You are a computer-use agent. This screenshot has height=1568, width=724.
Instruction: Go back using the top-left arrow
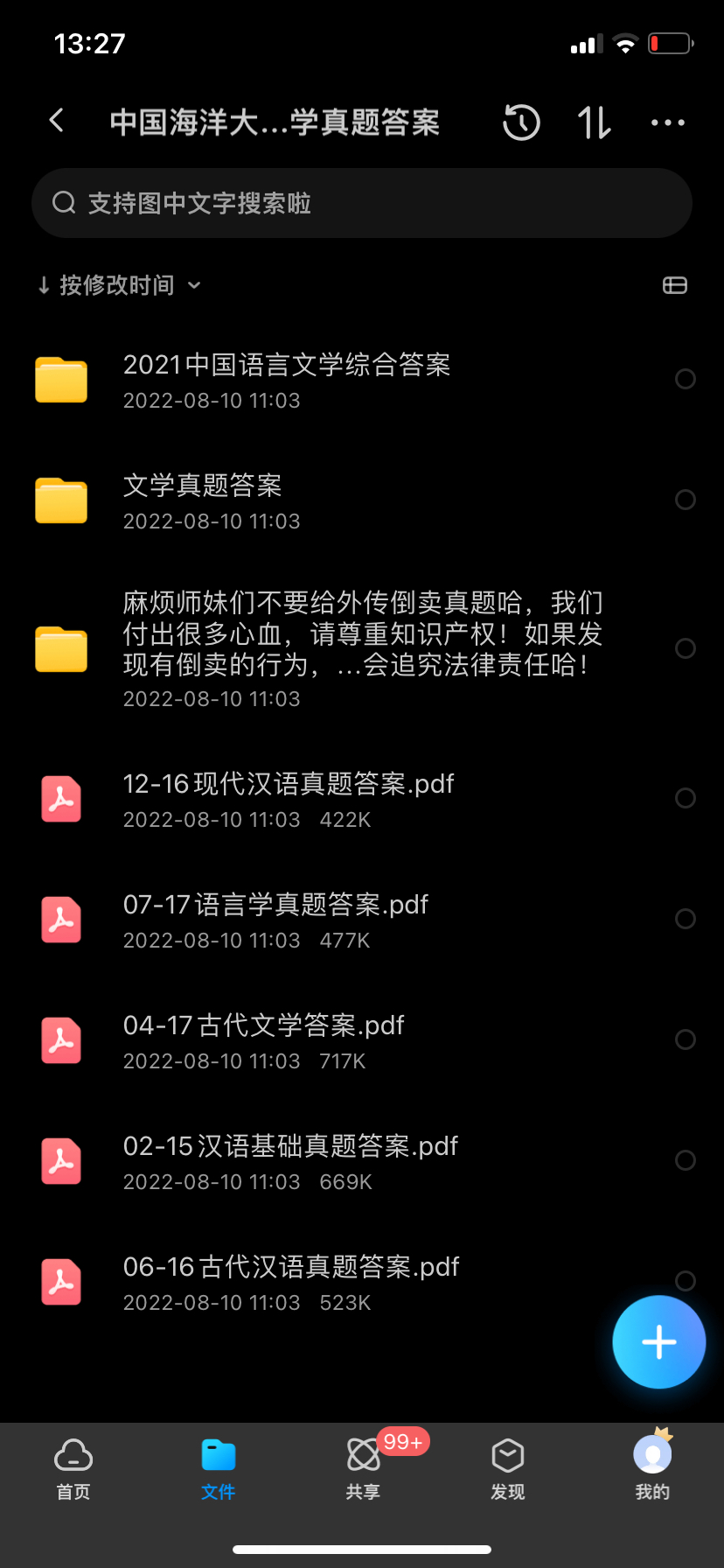58,121
